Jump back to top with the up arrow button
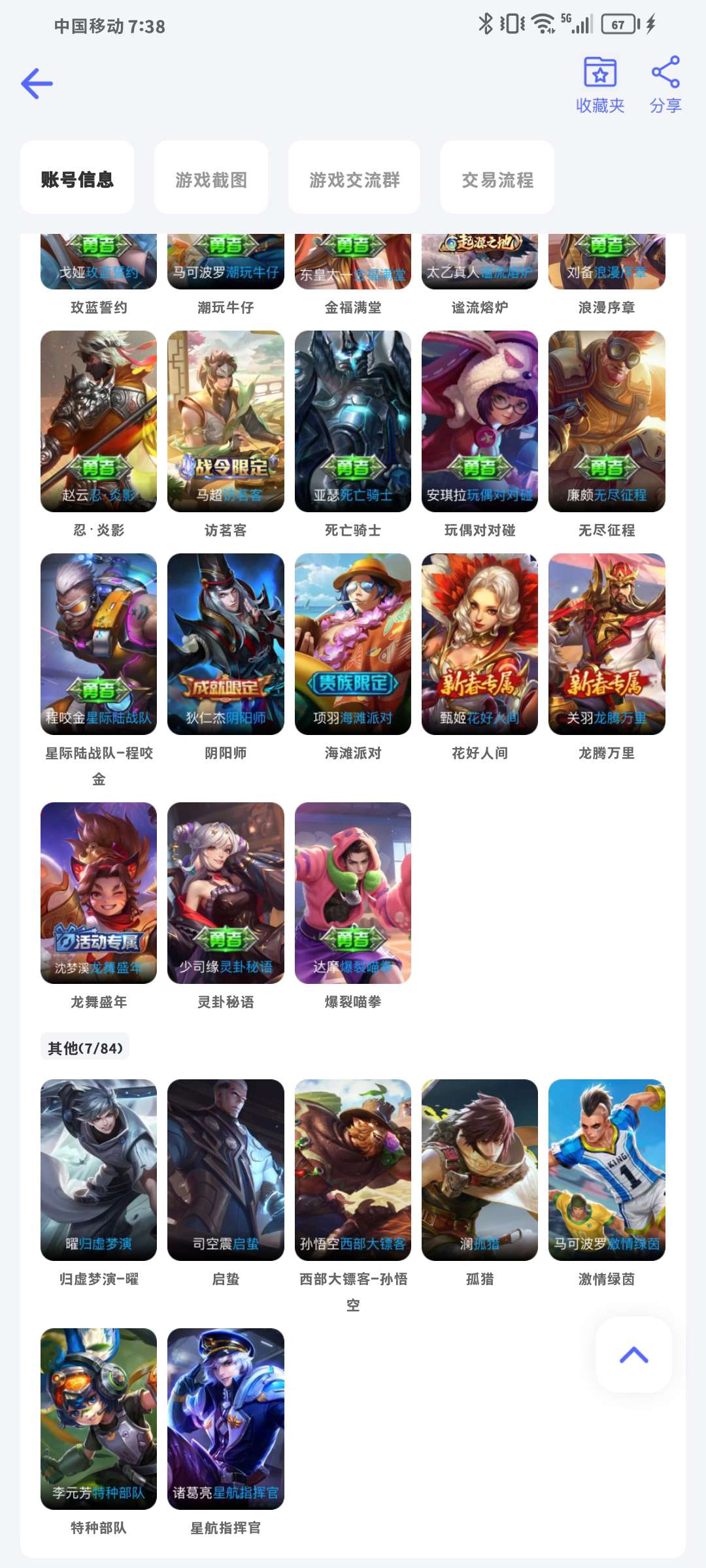 (633, 1354)
